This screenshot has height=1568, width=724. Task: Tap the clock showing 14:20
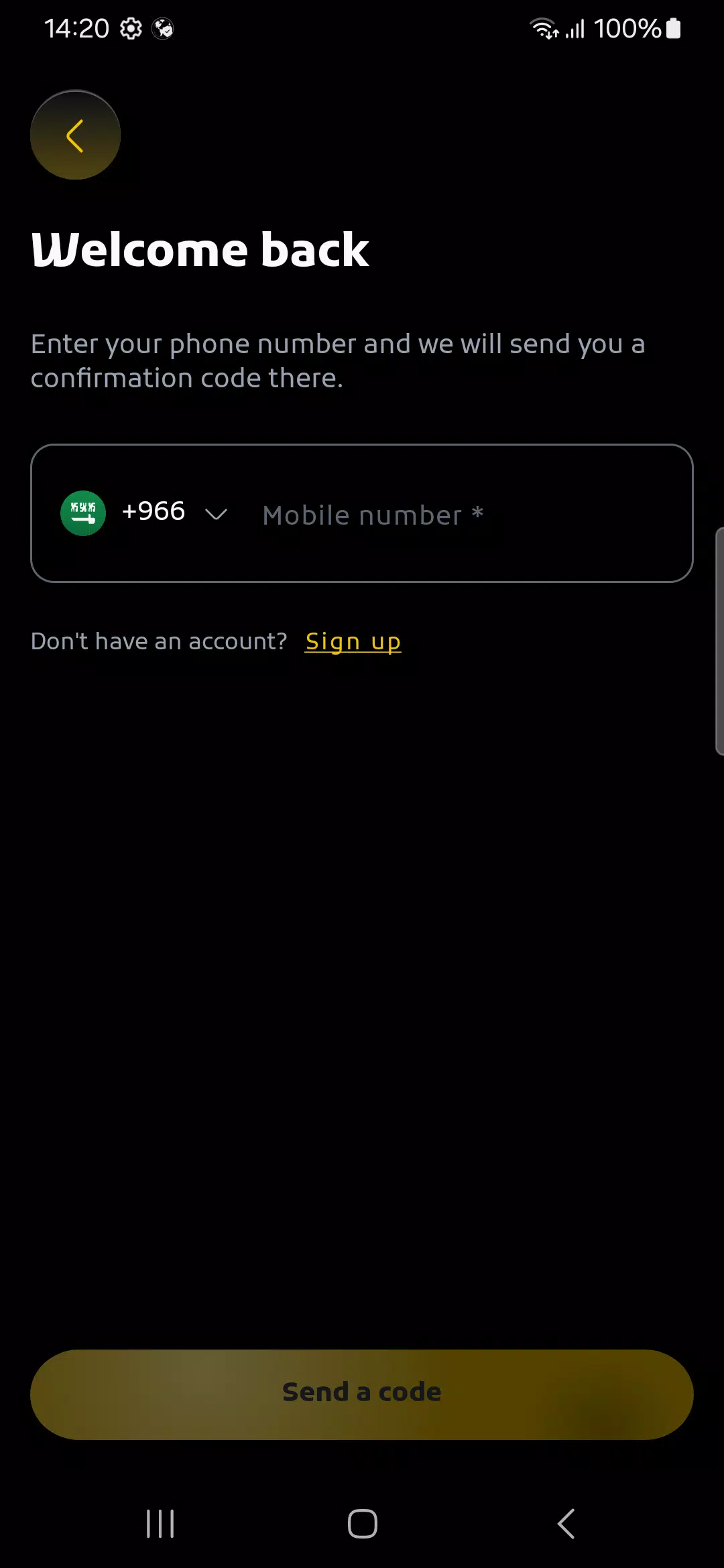tap(78, 28)
